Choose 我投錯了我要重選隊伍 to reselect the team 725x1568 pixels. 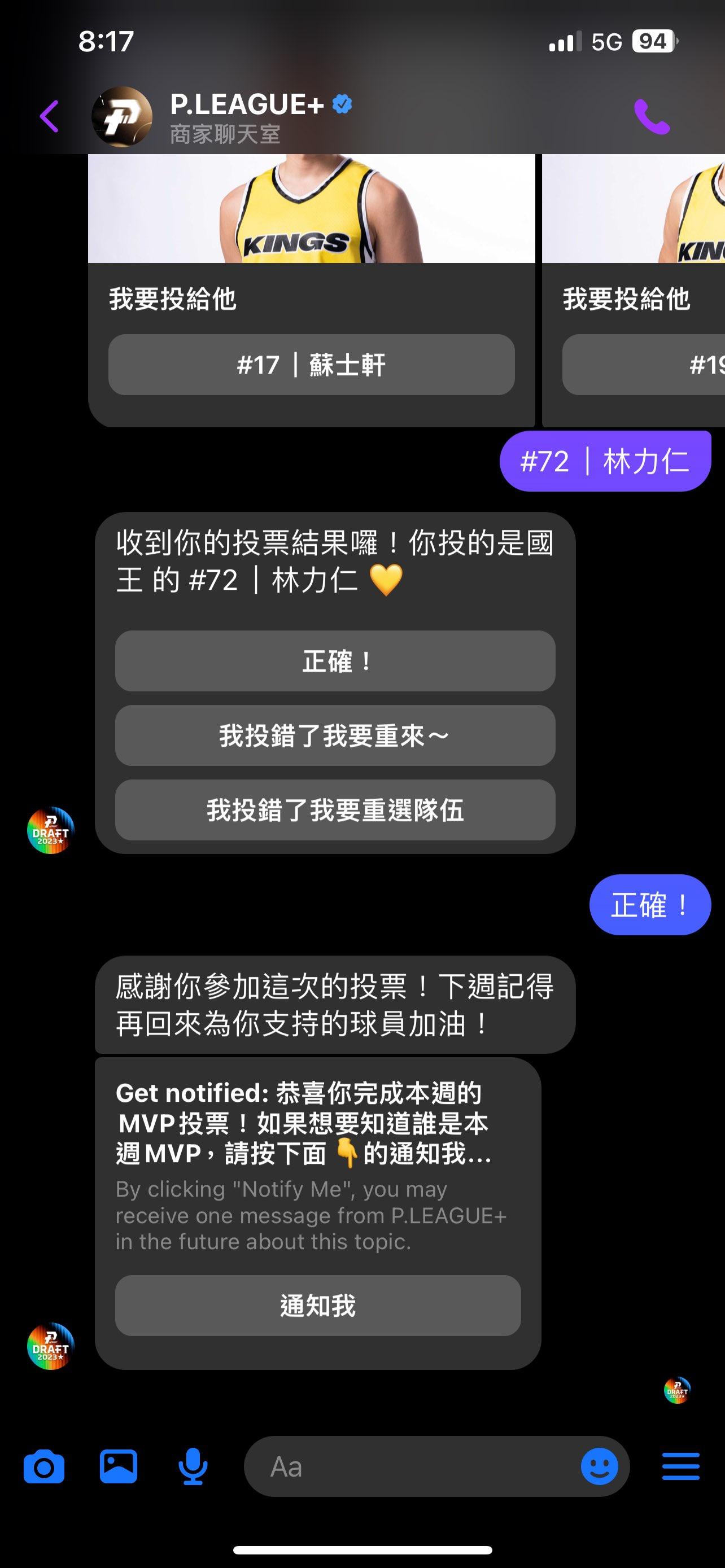[335, 810]
